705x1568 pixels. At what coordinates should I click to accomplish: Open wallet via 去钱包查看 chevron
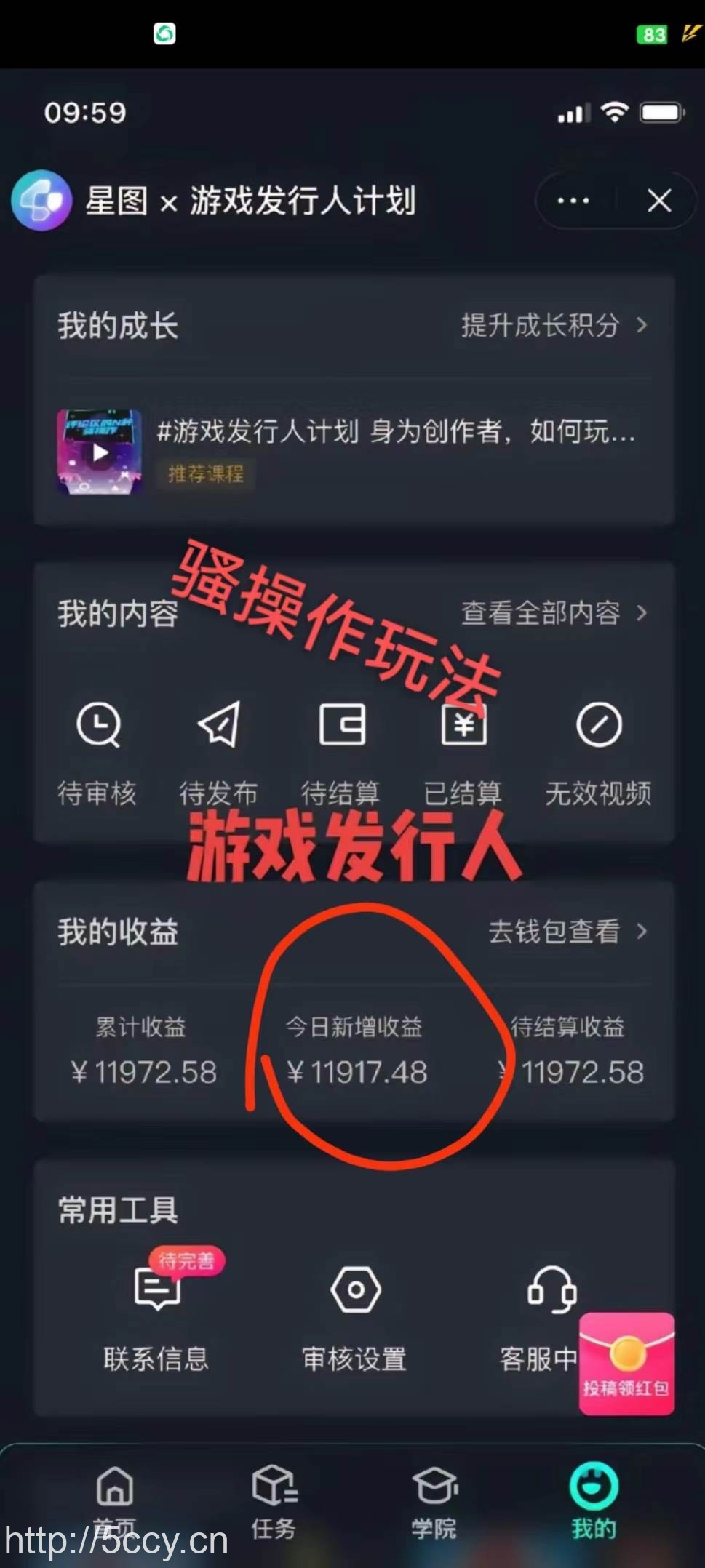click(643, 932)
